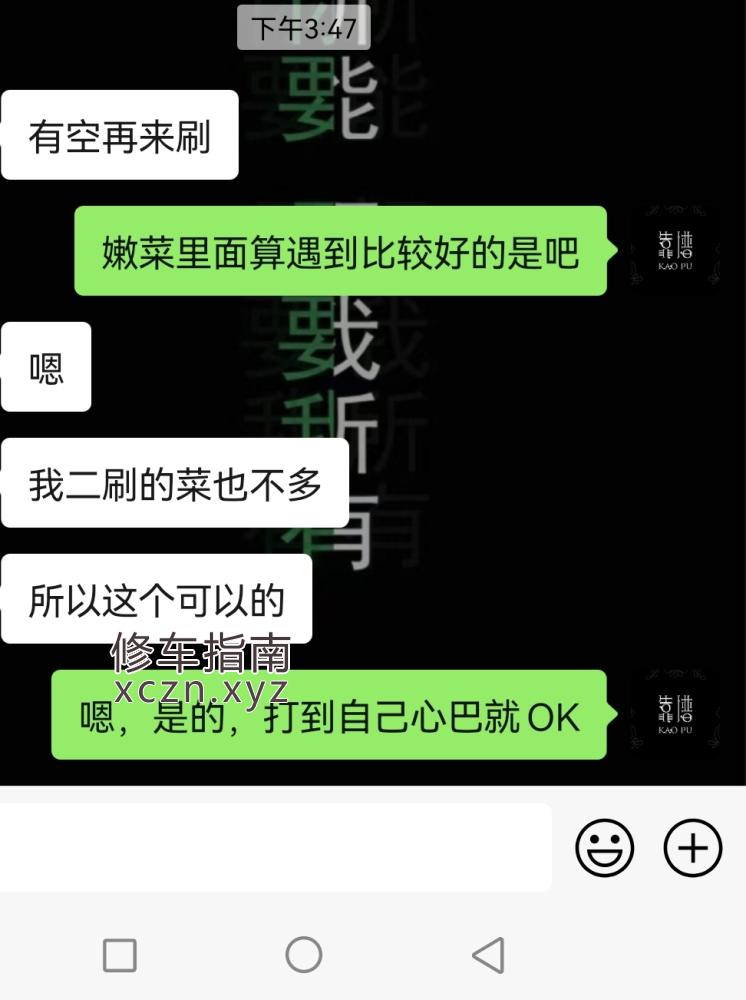
Task: Go to home via the circle button
Action: tap(304, 955)
